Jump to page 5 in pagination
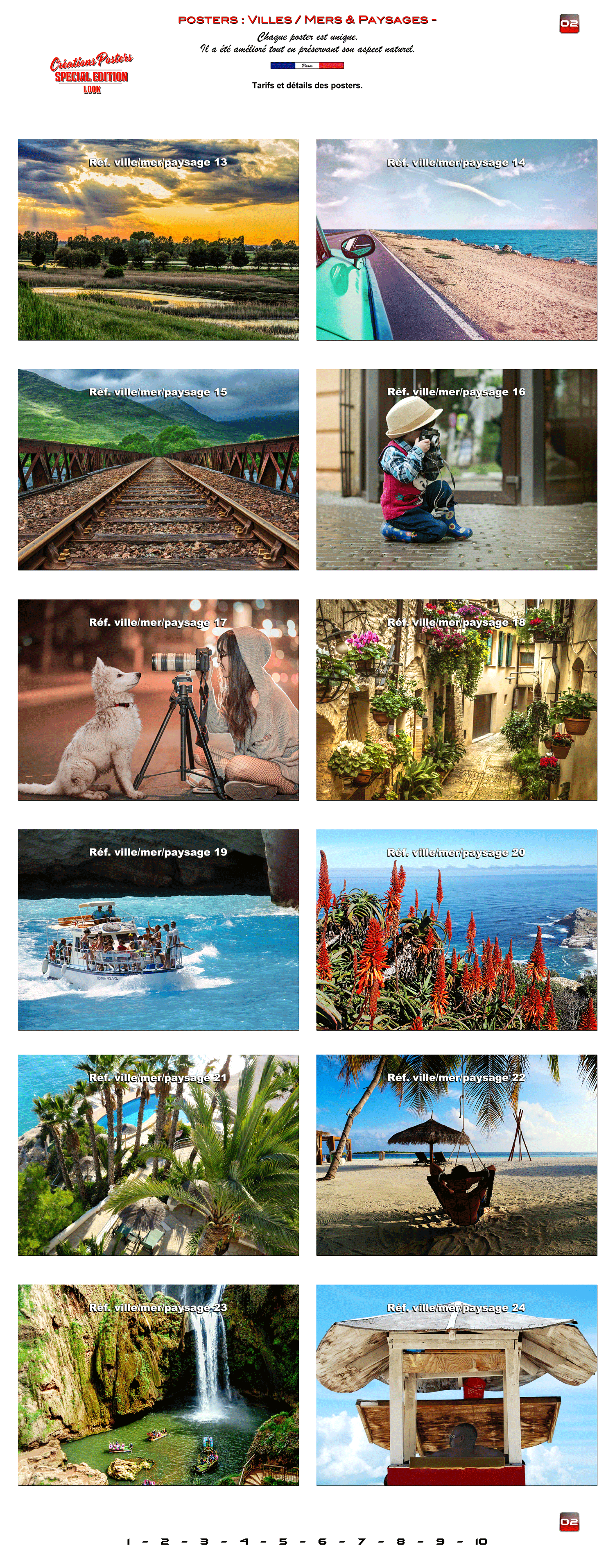 [x=283, y=1541]
